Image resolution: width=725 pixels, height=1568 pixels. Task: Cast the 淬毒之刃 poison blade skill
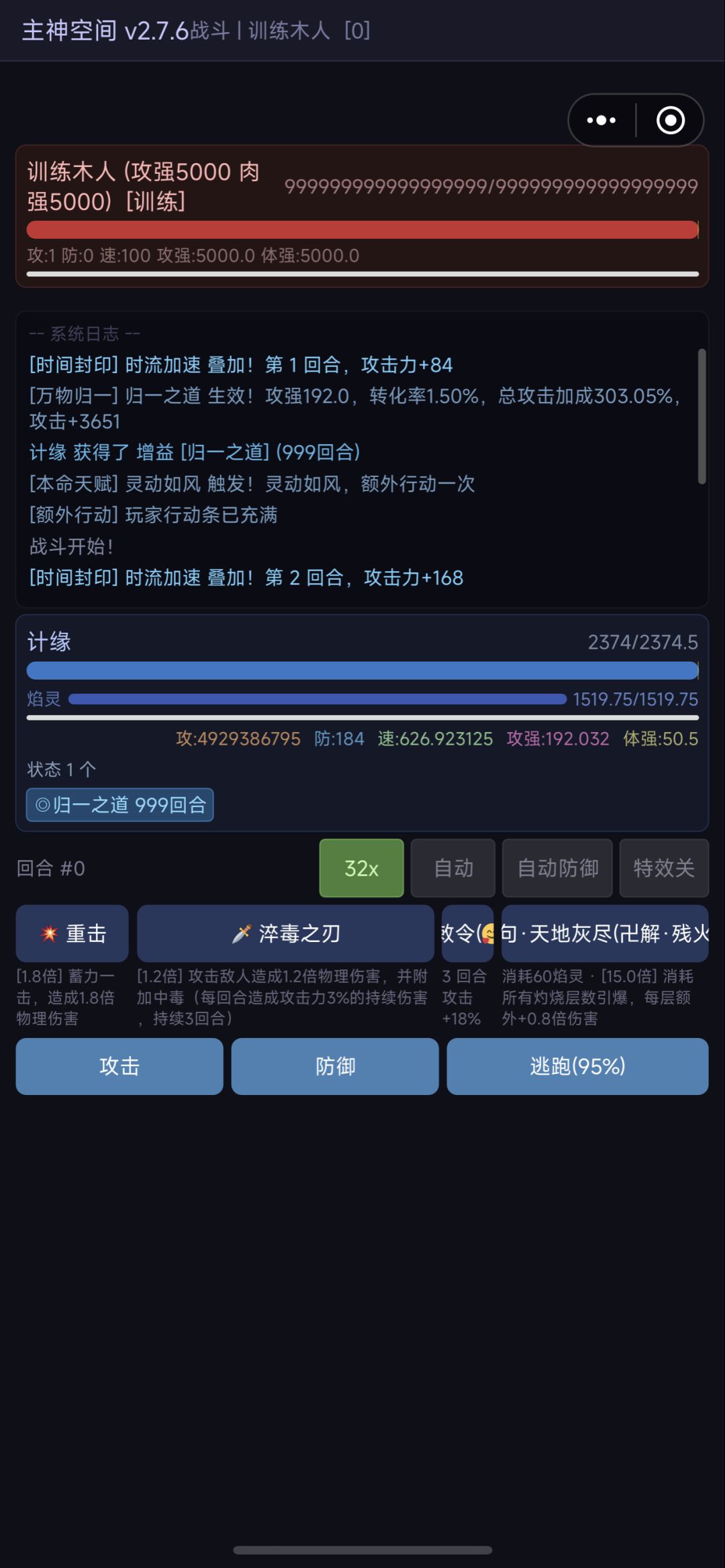click(285, 933)
